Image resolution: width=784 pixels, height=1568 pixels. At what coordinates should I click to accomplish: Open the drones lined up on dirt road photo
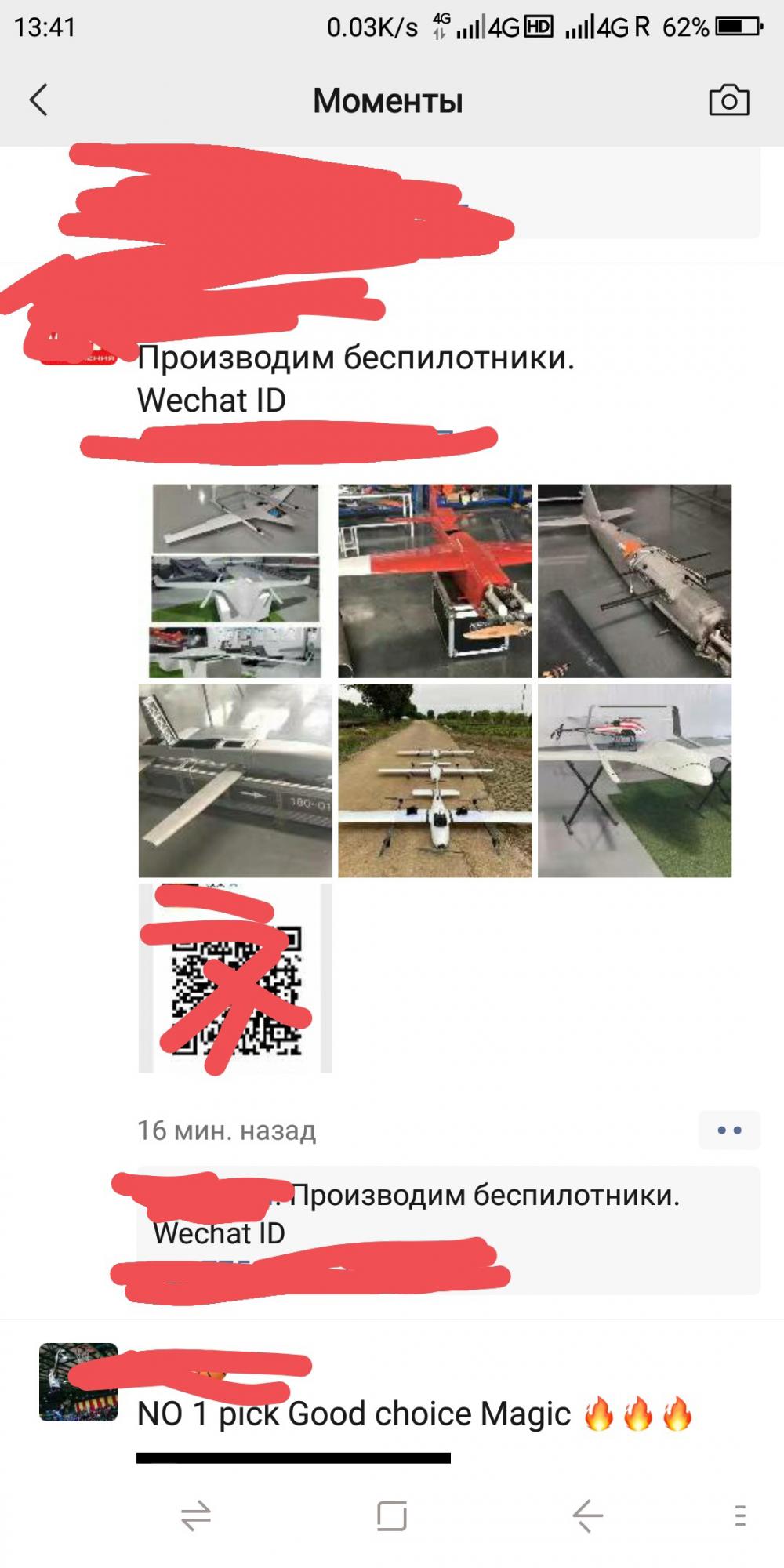[435, 780]
